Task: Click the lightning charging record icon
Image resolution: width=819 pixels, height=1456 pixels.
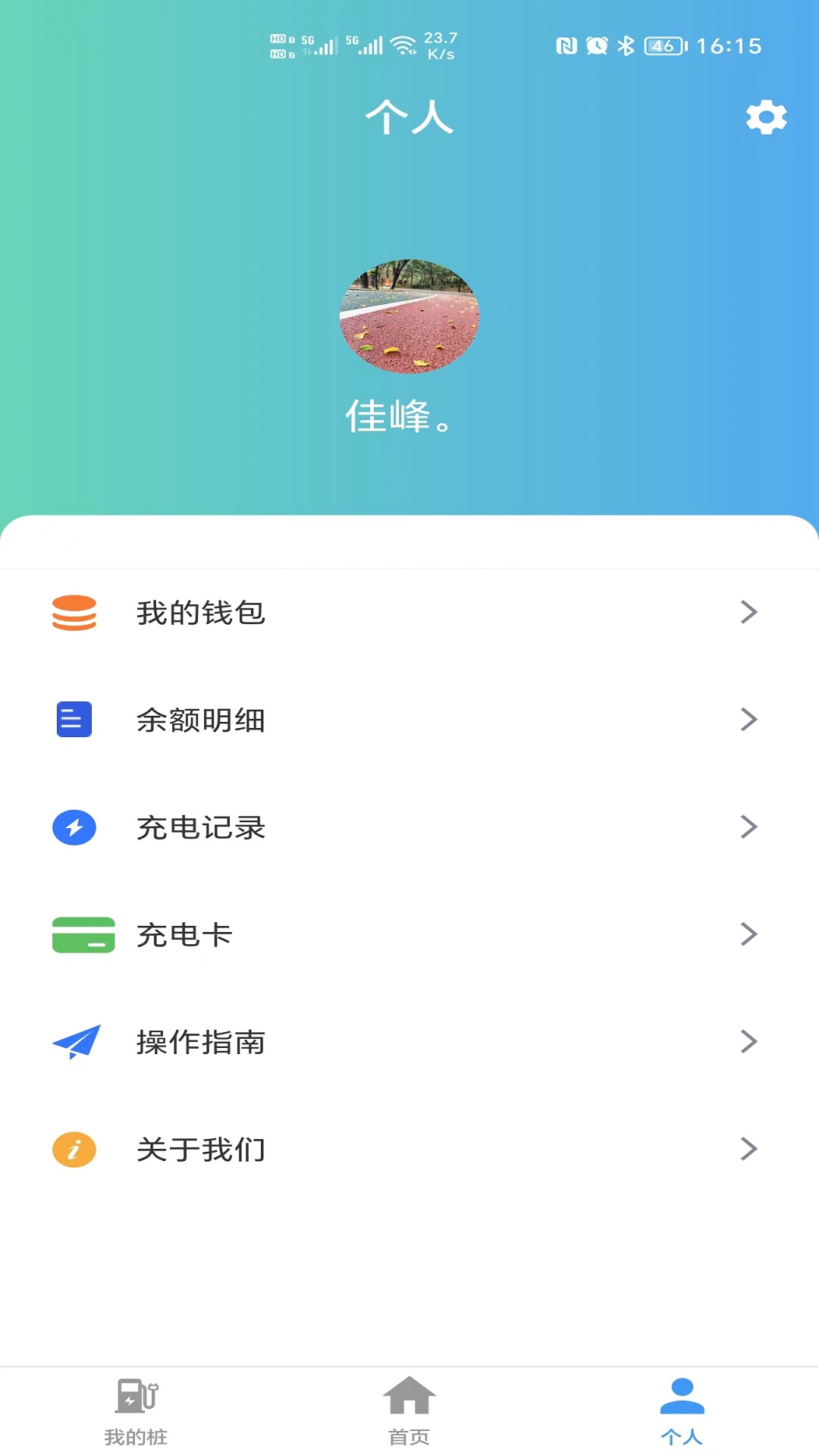Action: [74, 828]
